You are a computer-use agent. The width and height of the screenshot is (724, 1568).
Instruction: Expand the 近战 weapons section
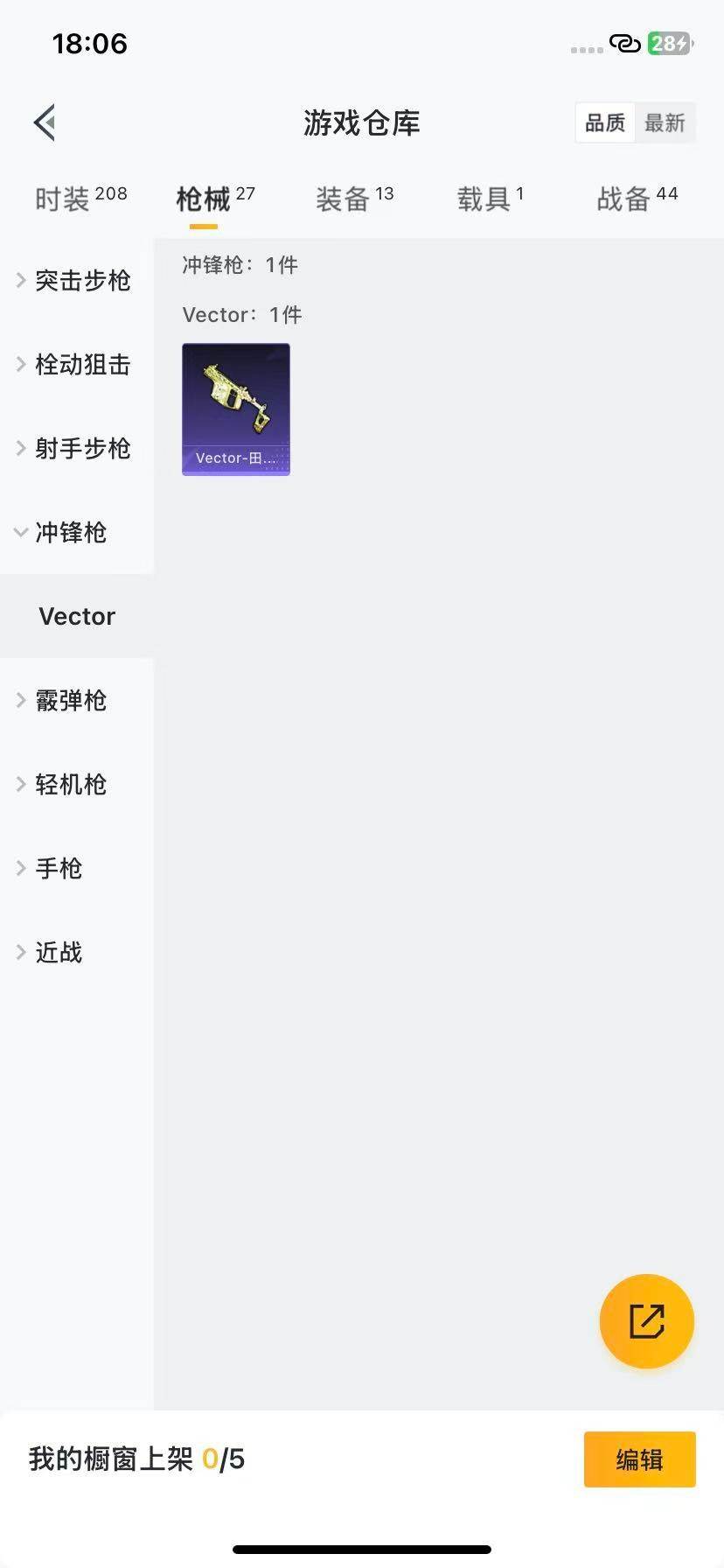57,952
